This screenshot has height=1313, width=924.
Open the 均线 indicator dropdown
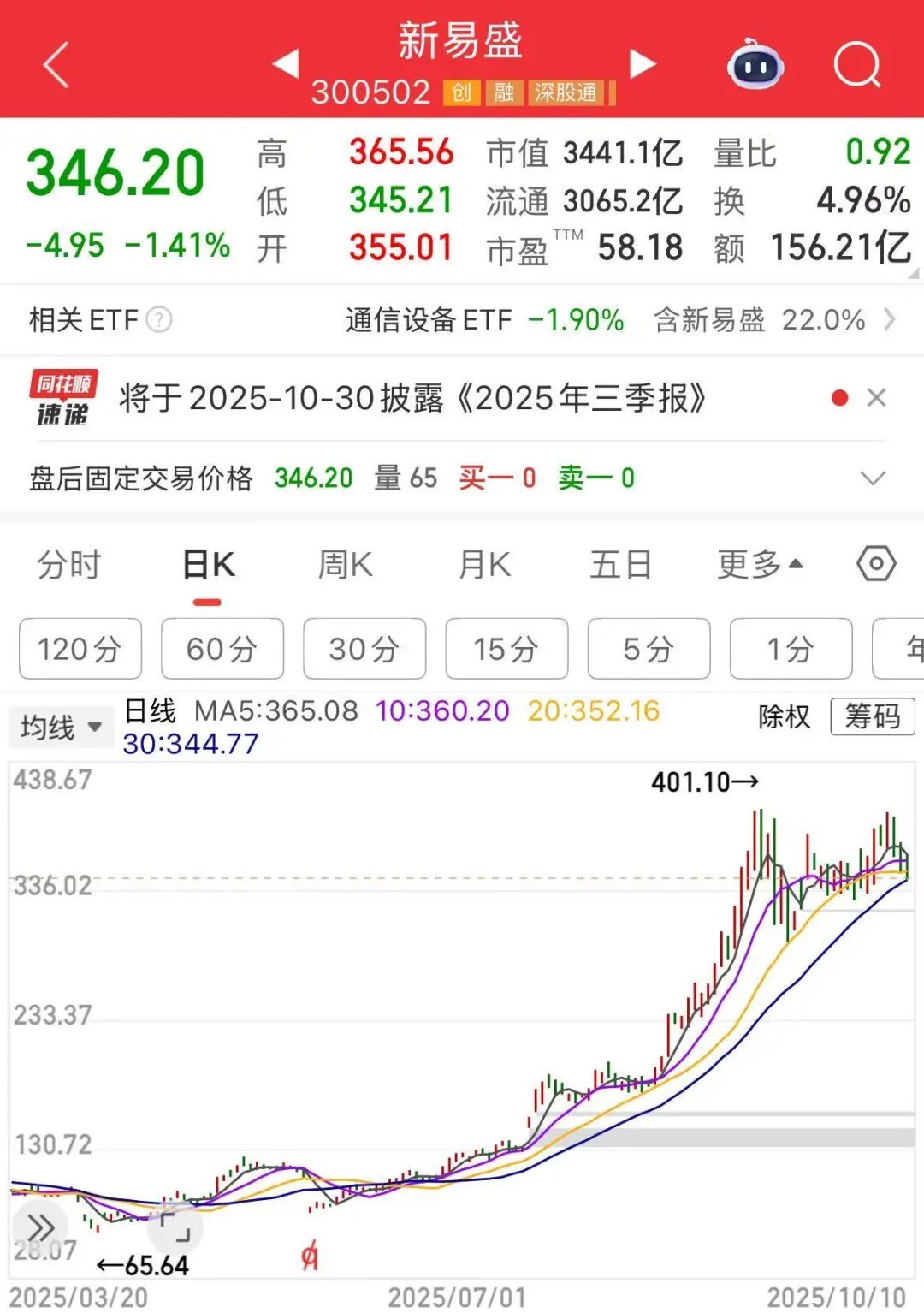tap(61, 728)
